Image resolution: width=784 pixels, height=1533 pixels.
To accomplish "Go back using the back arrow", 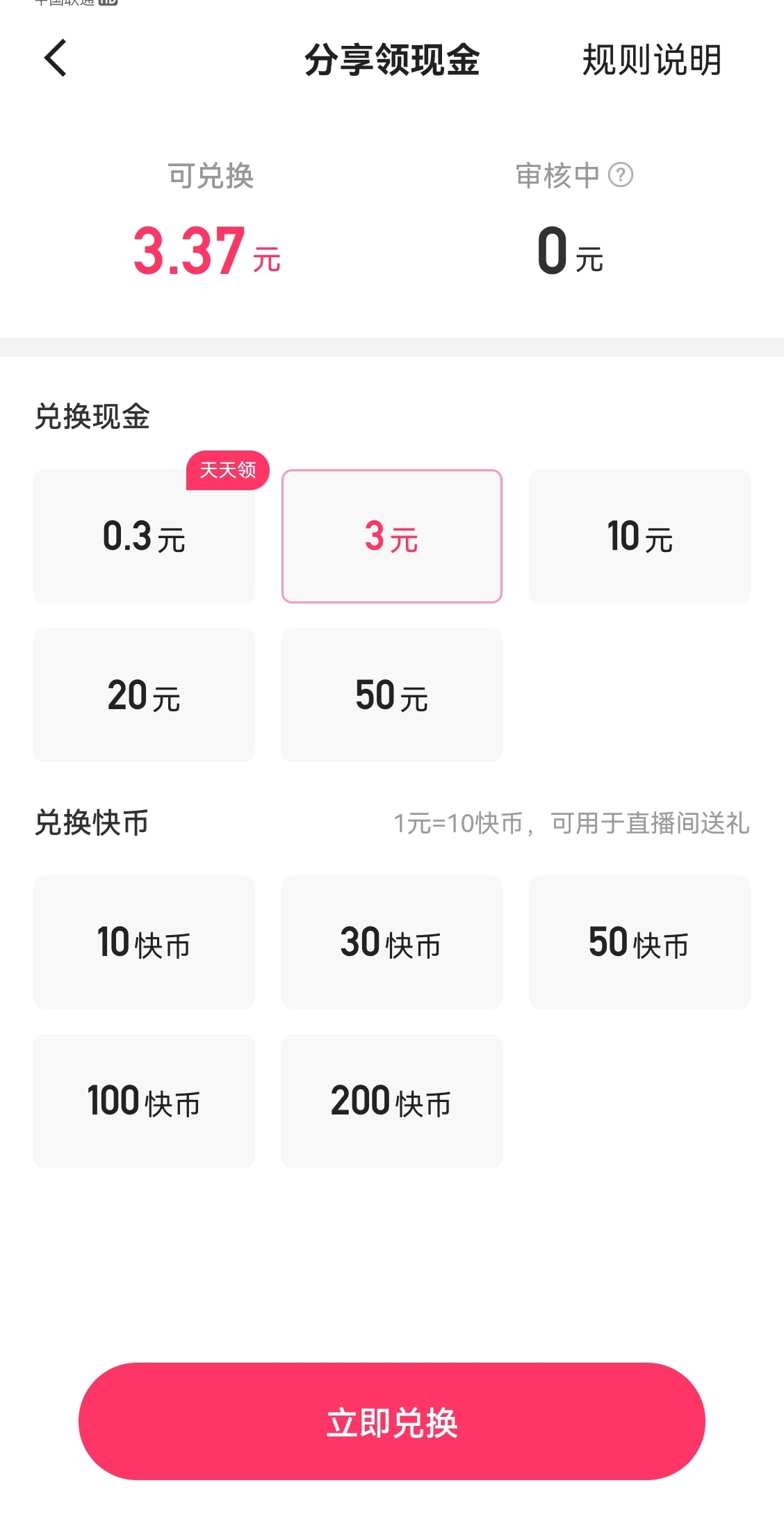I will [55, 60].
